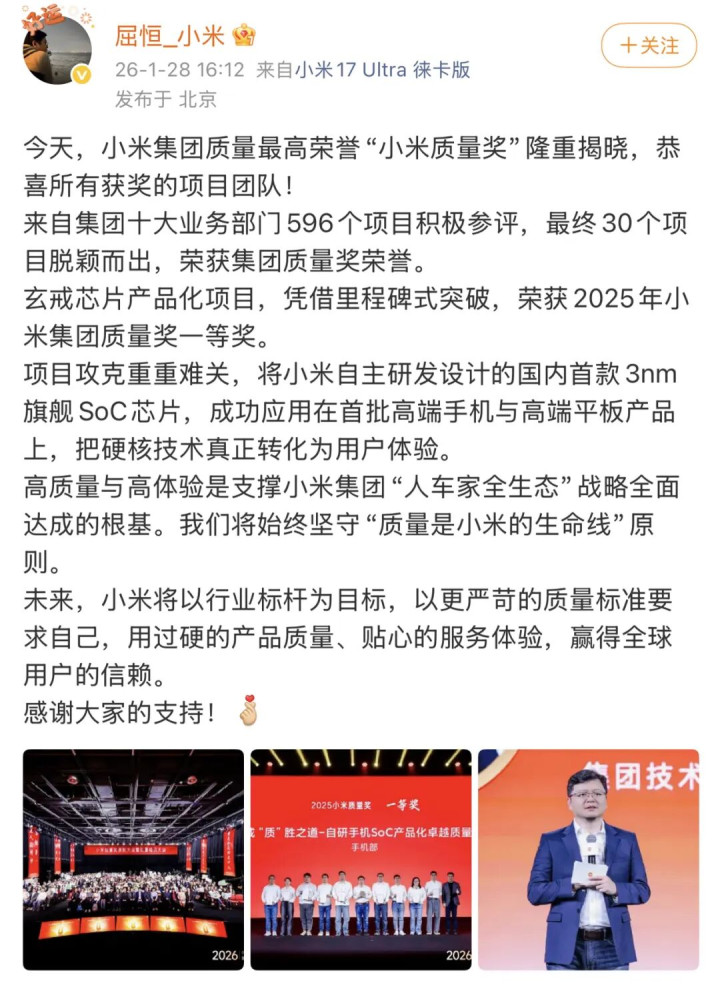View the award ceremony audience photo
The image size is (720, 987).
click(x=133, y=858)
